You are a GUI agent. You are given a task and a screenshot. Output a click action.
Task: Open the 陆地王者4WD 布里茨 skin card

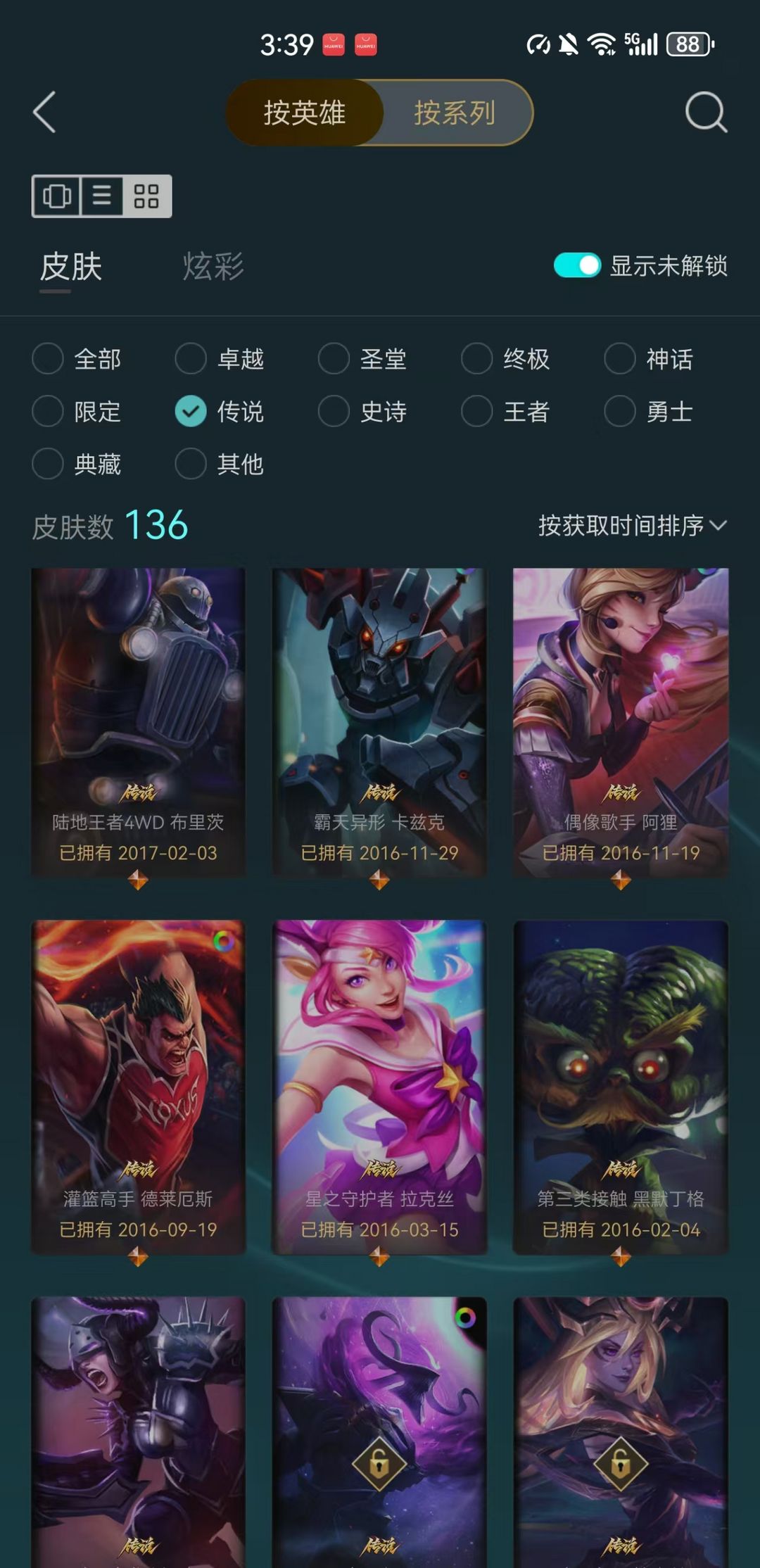139,721
